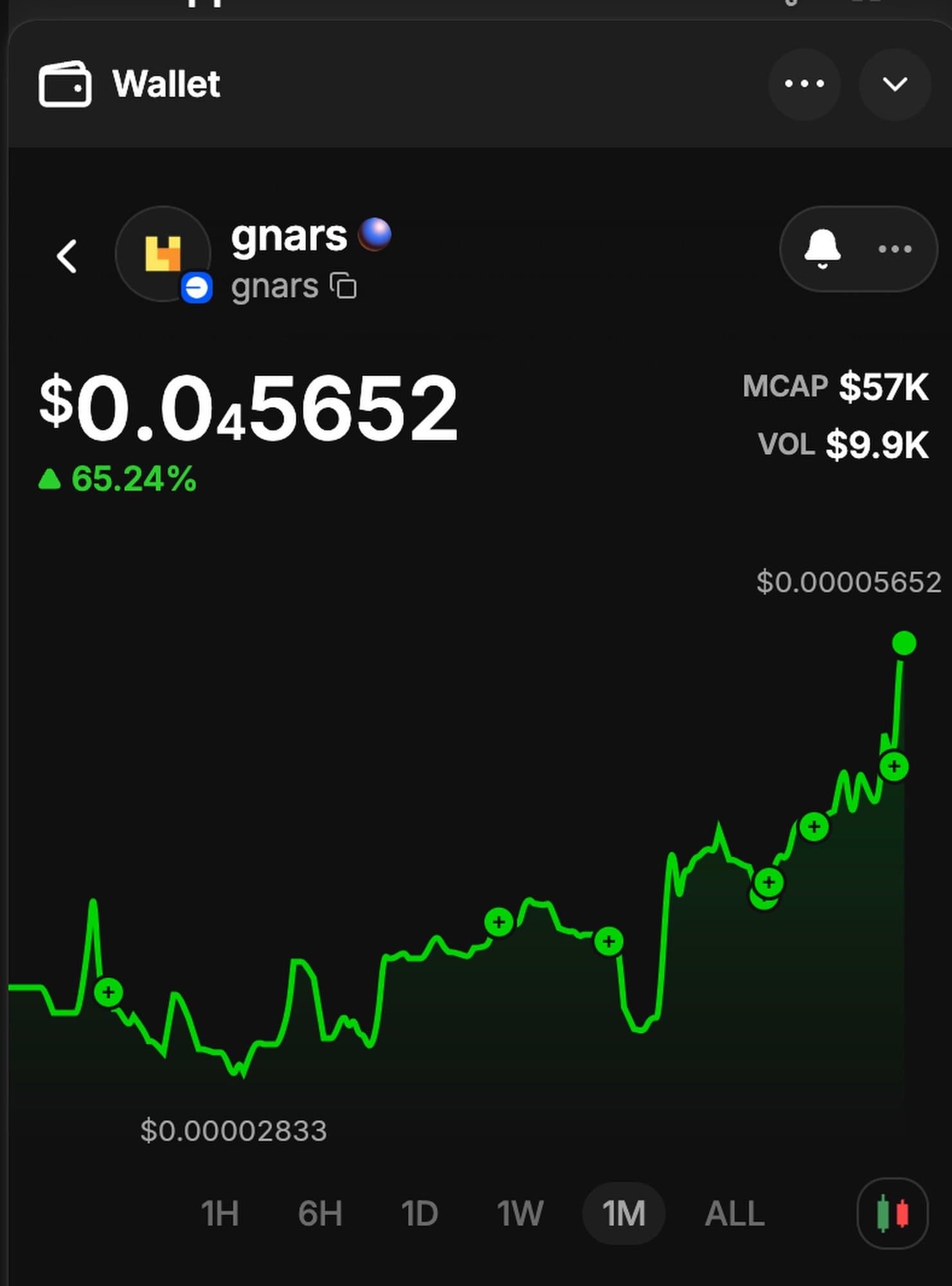This screenshot has height=1286, width=952.
Task: Open the Wallet header overflow menu
Action: pyautogui.click(x=804, y=84)
